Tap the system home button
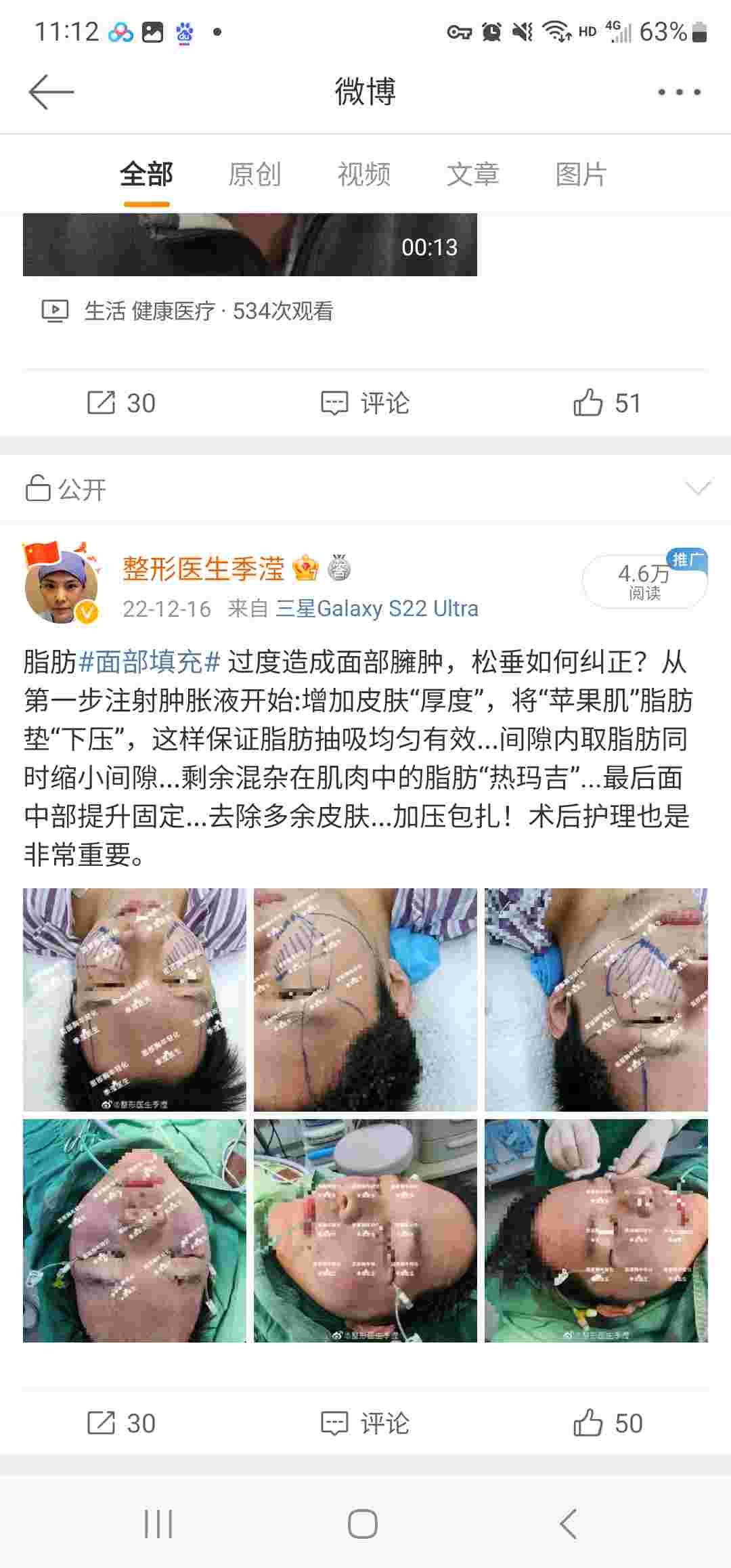 coord(363,1525)
